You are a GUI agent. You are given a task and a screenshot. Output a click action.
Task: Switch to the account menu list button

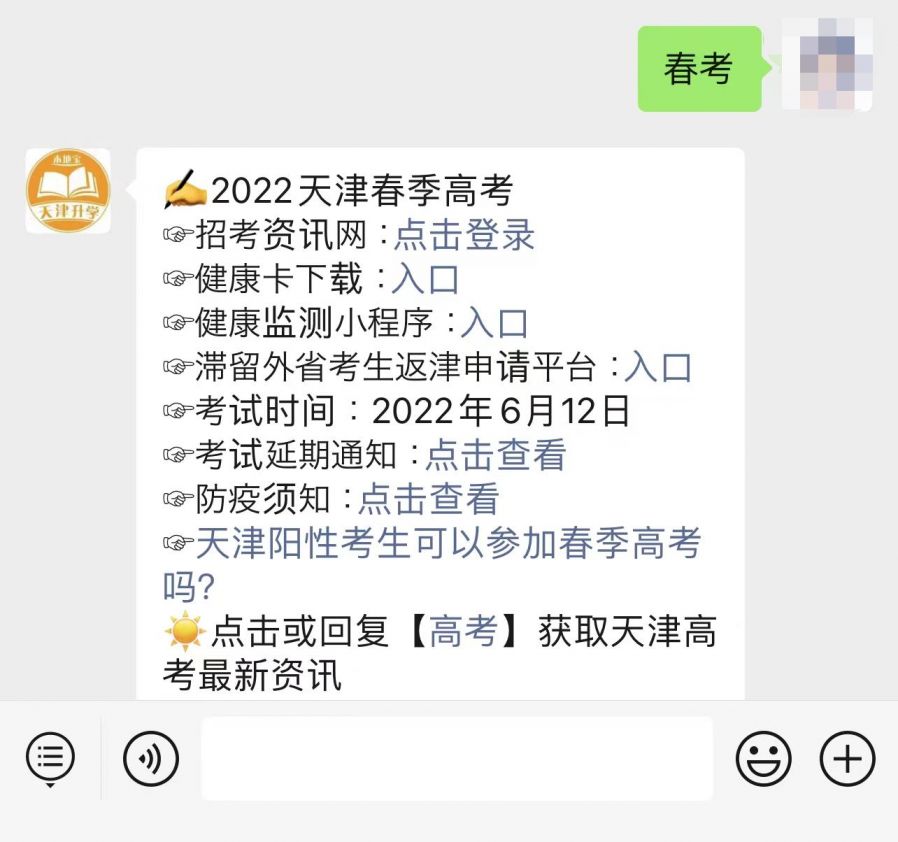point(50,759)
